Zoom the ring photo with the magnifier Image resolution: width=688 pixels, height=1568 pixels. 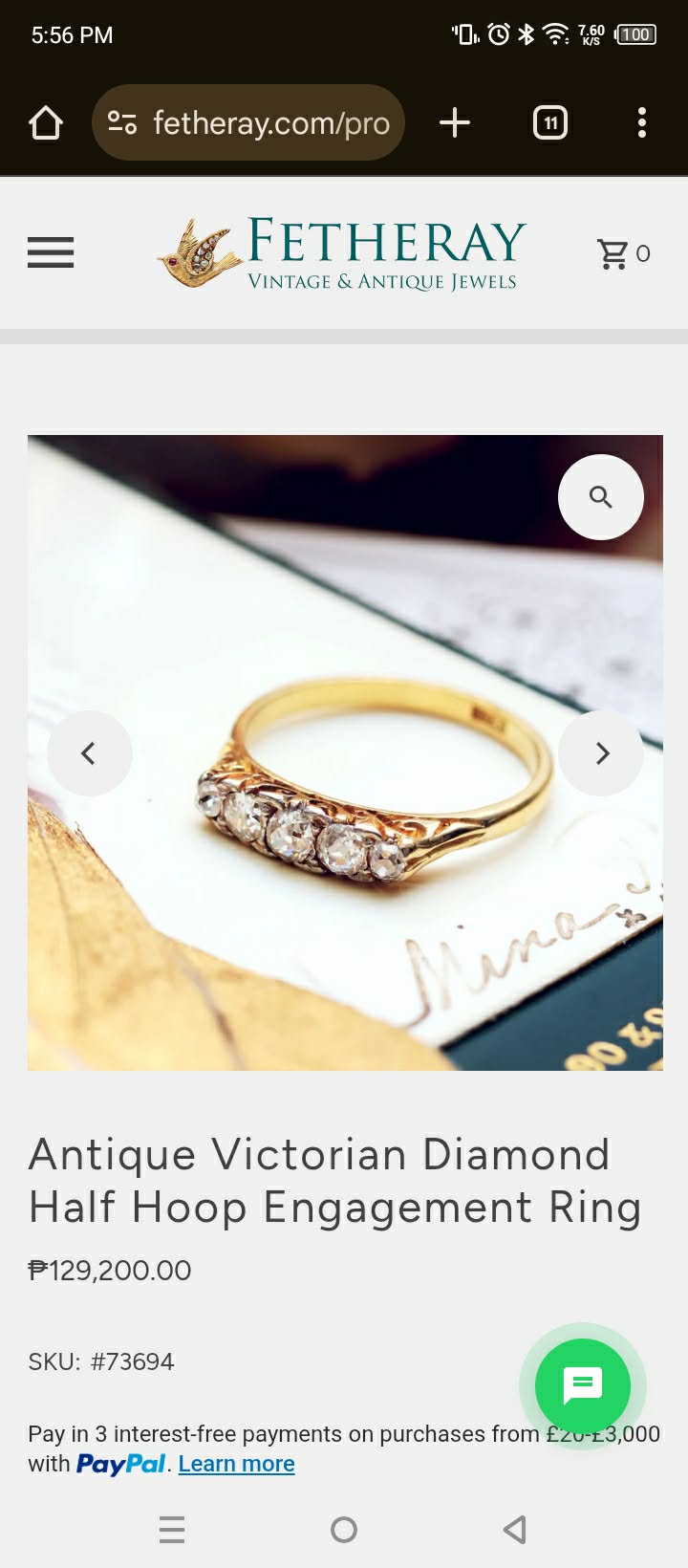point(600,497)
